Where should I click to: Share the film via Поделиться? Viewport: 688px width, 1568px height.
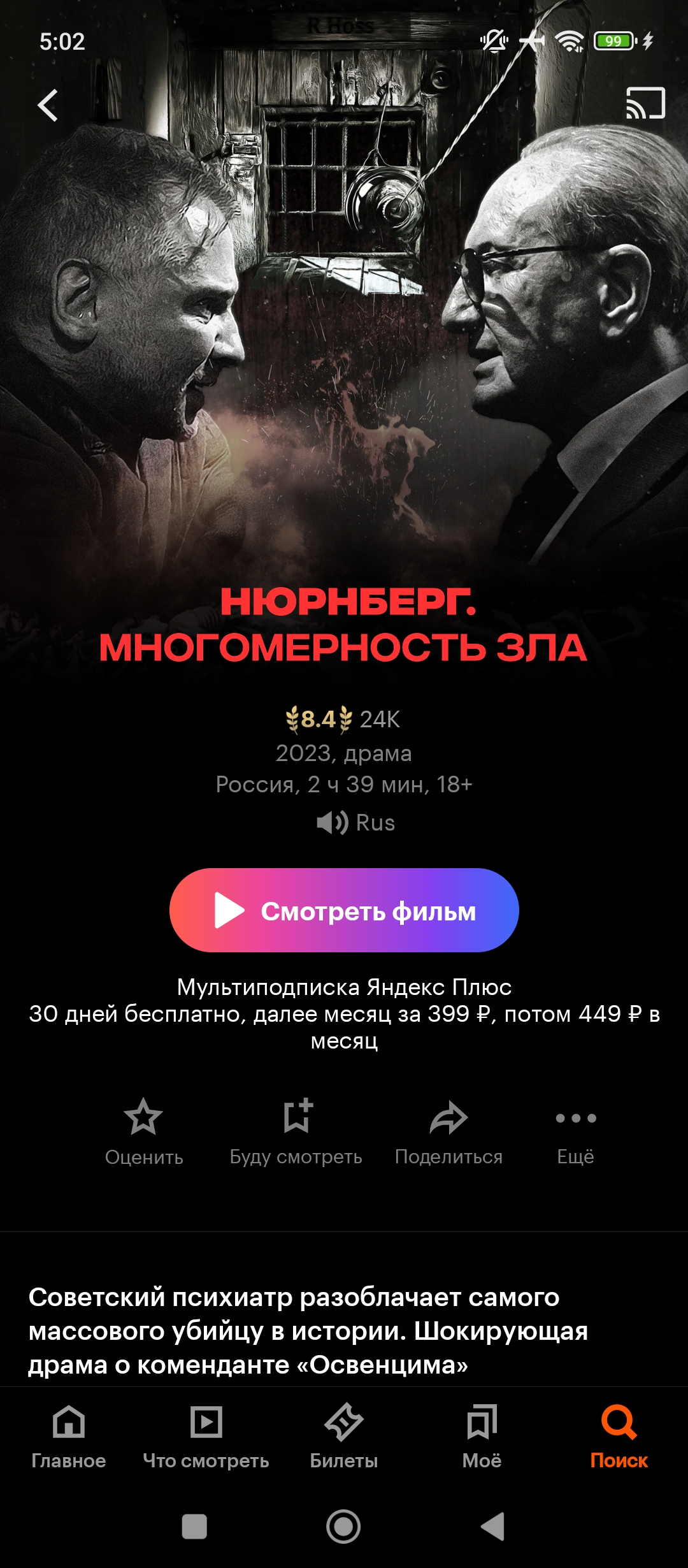[x=448, y=1132]
